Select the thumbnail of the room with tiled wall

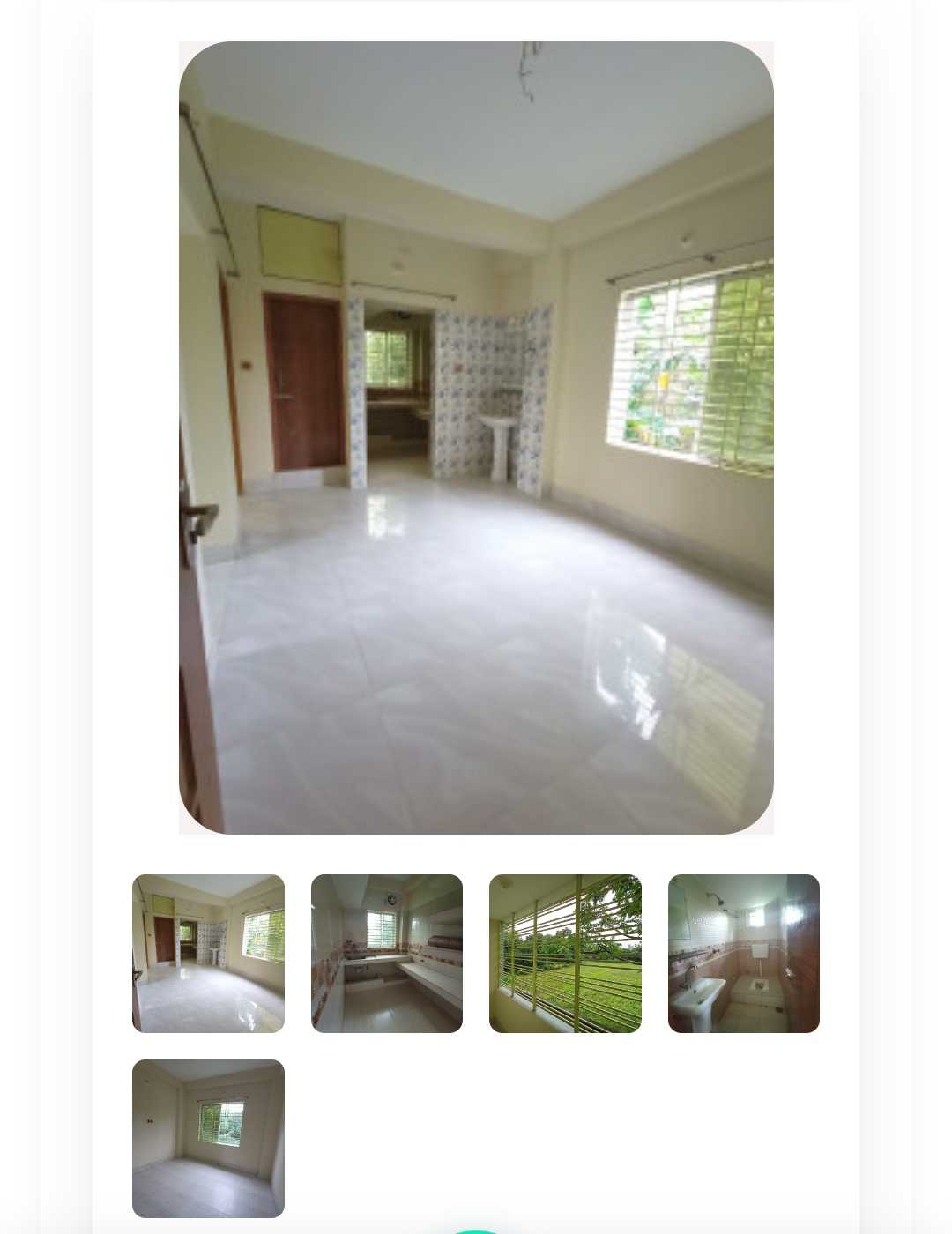[208, 953]
